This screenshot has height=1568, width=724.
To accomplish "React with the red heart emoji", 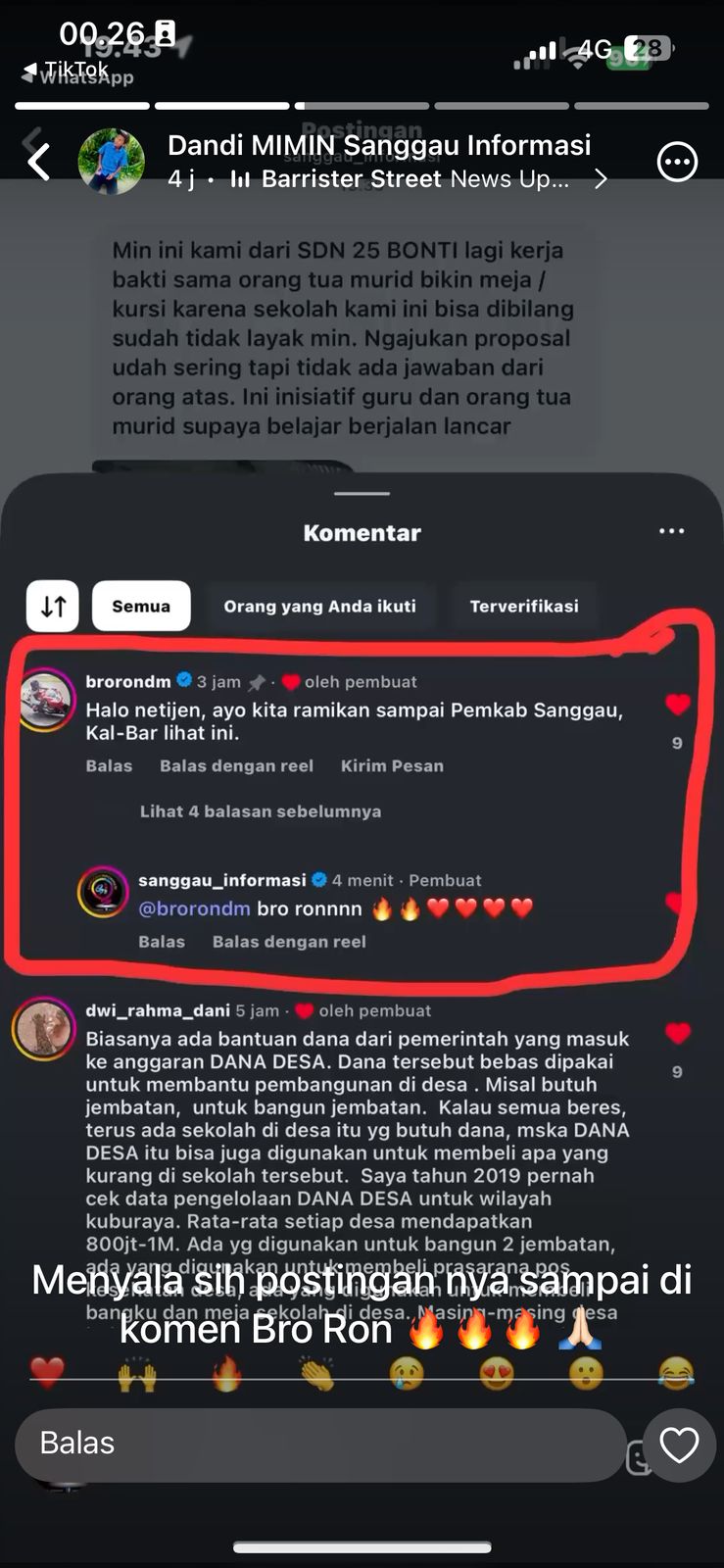I will (x=47, y=1373).
